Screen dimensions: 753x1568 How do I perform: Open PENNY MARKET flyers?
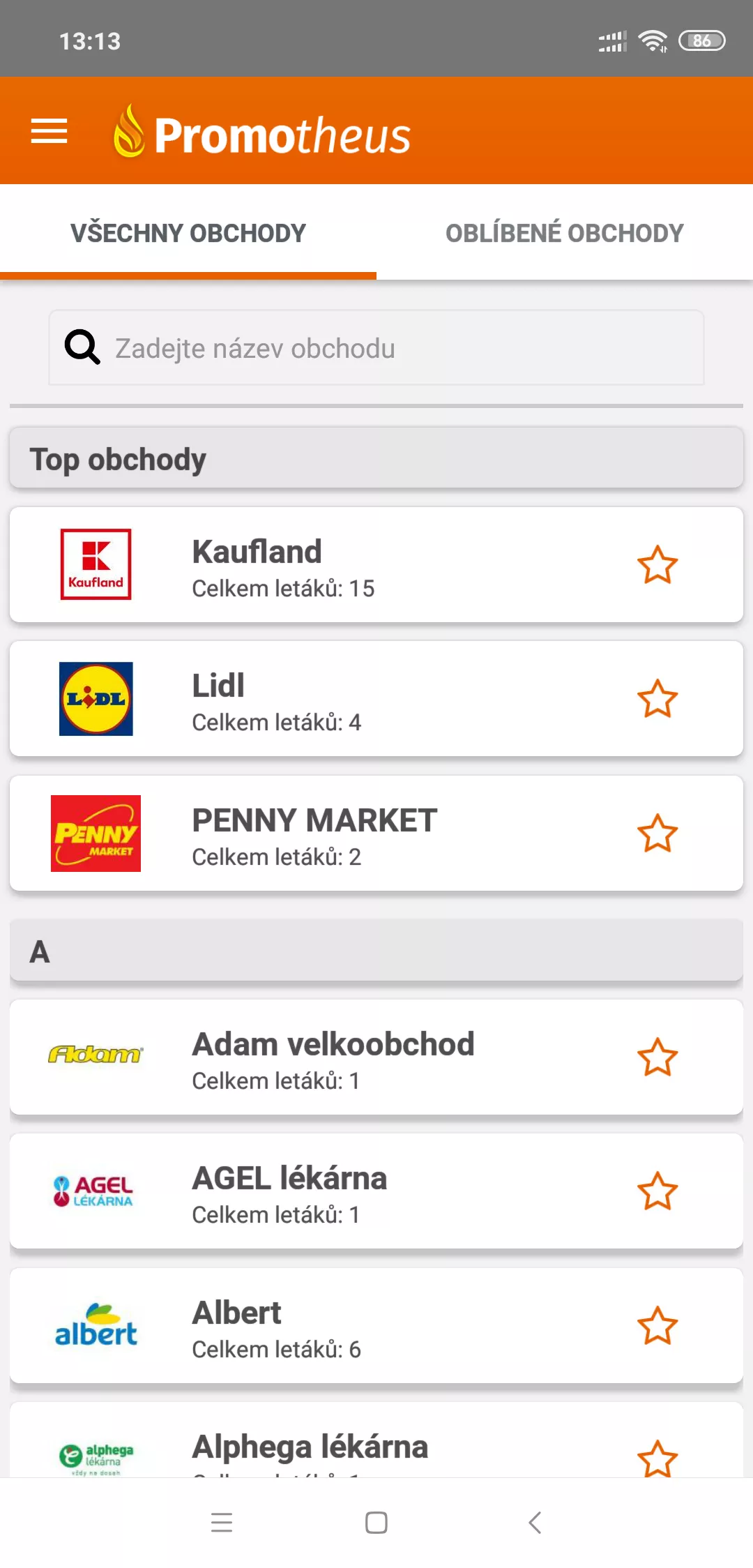click(376, 834)
